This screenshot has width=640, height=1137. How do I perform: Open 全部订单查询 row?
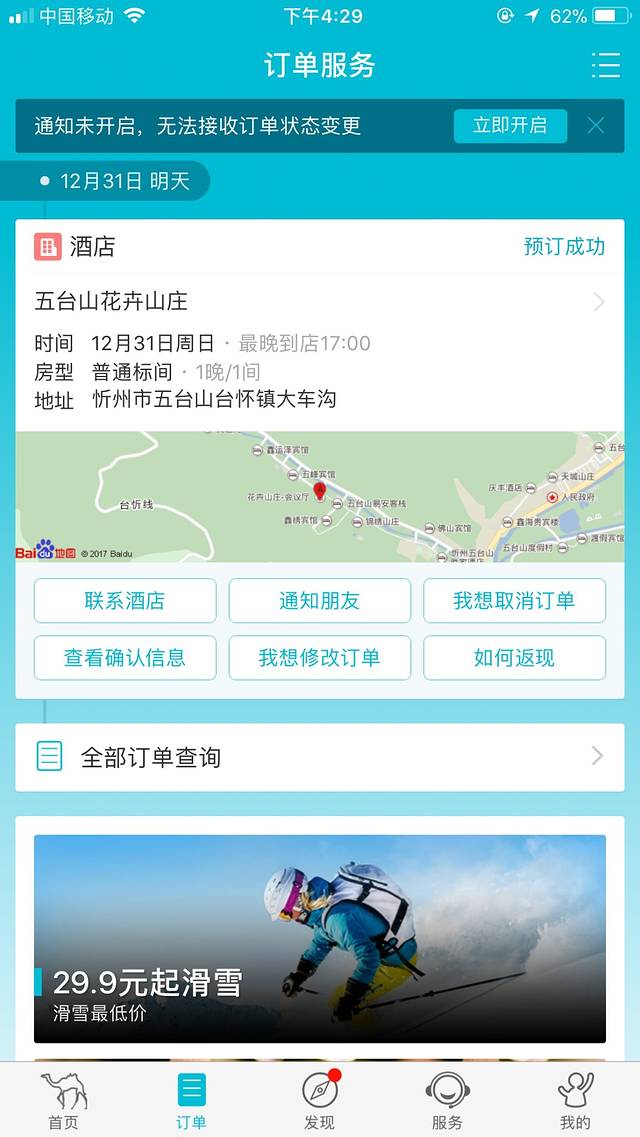(320, 757)
